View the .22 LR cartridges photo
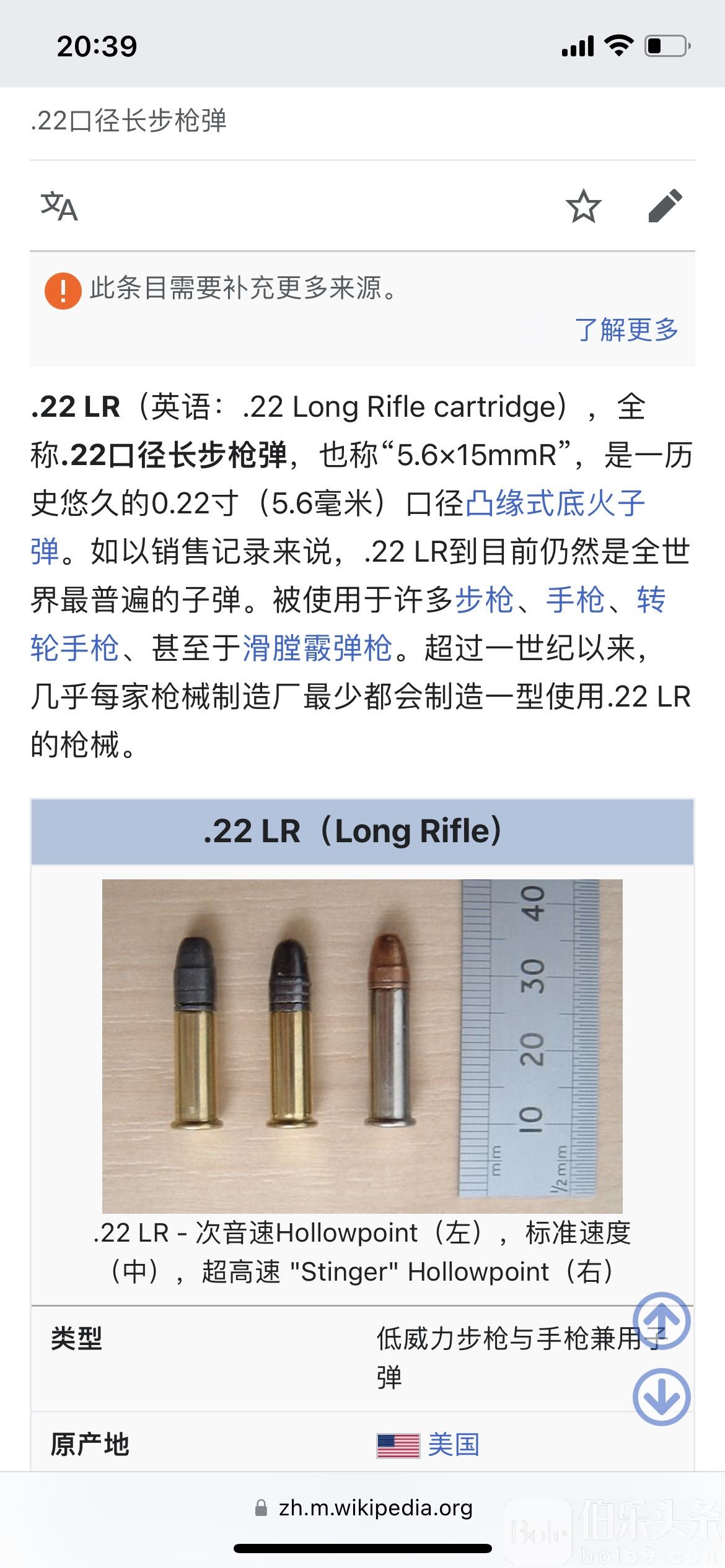725x1568 pixels. (x=362, y=1045)
